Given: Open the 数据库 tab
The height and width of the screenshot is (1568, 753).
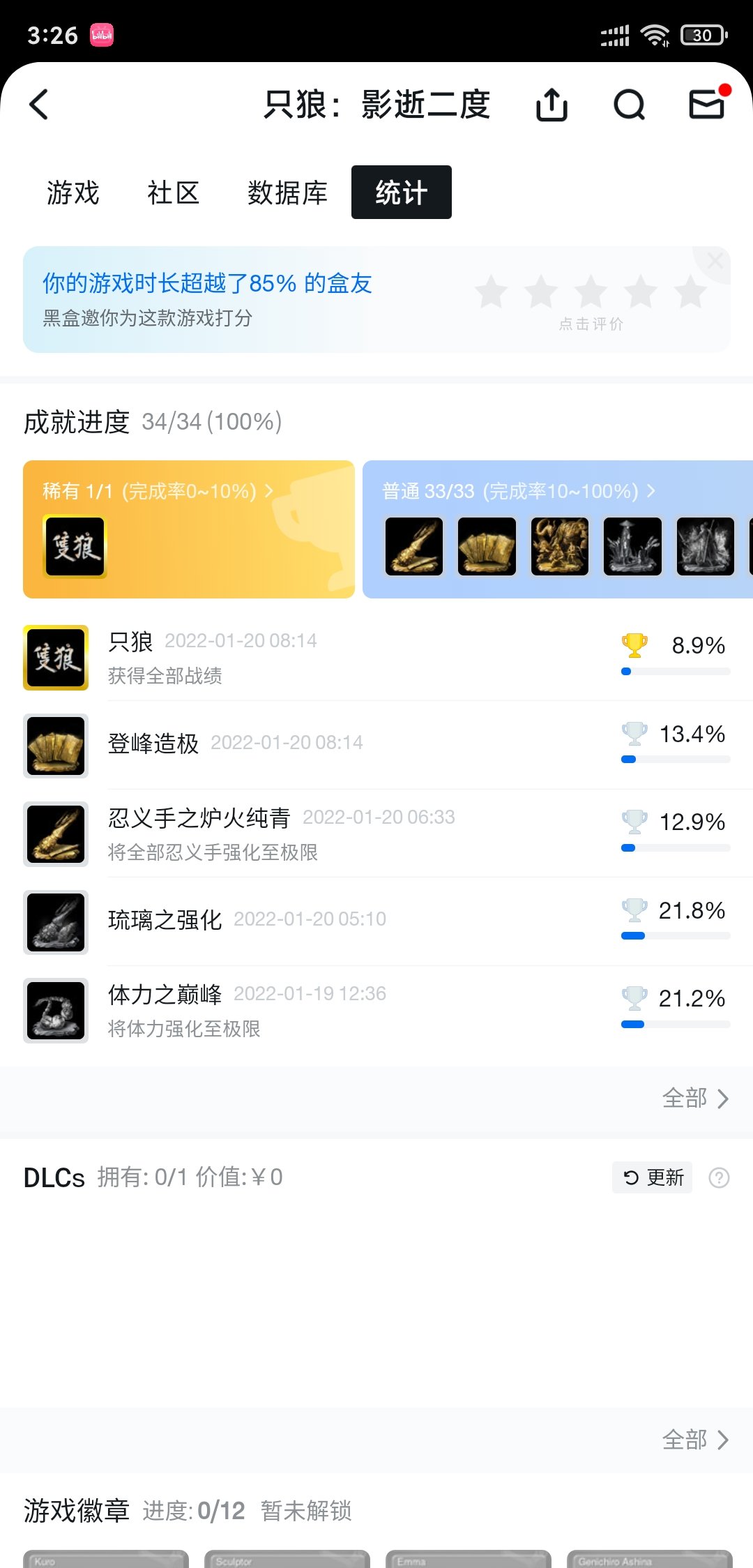Looking at the screenshot, I should [287, 193].
